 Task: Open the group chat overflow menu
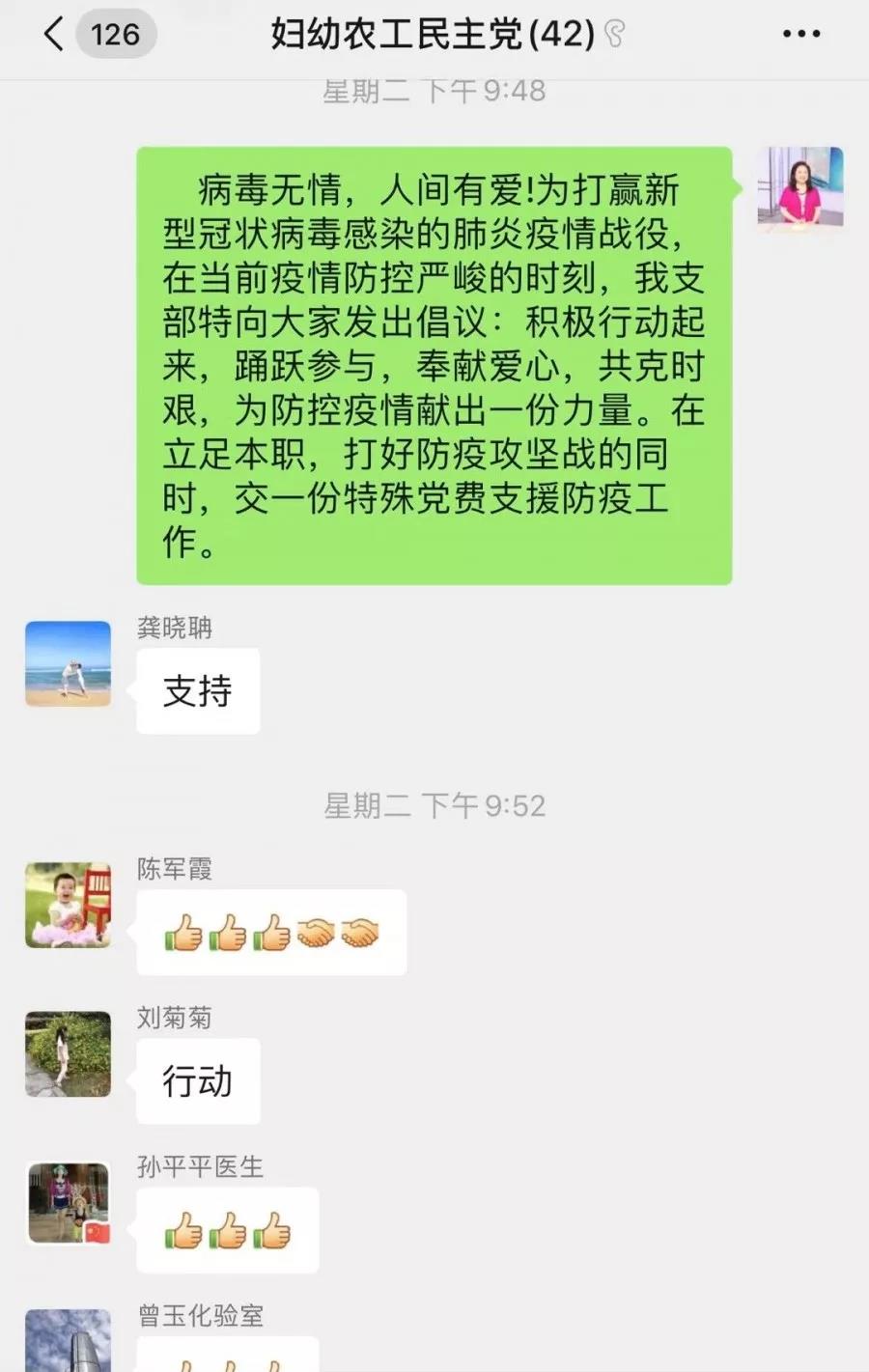coord(800,35)
